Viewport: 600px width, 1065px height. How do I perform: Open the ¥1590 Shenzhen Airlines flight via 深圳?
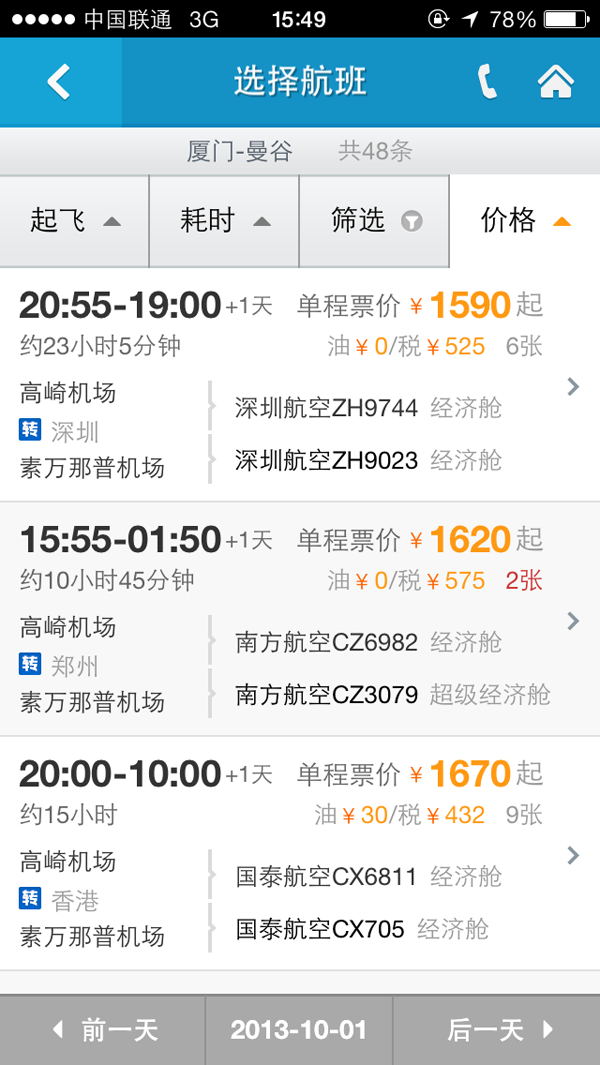pos(300,385)
